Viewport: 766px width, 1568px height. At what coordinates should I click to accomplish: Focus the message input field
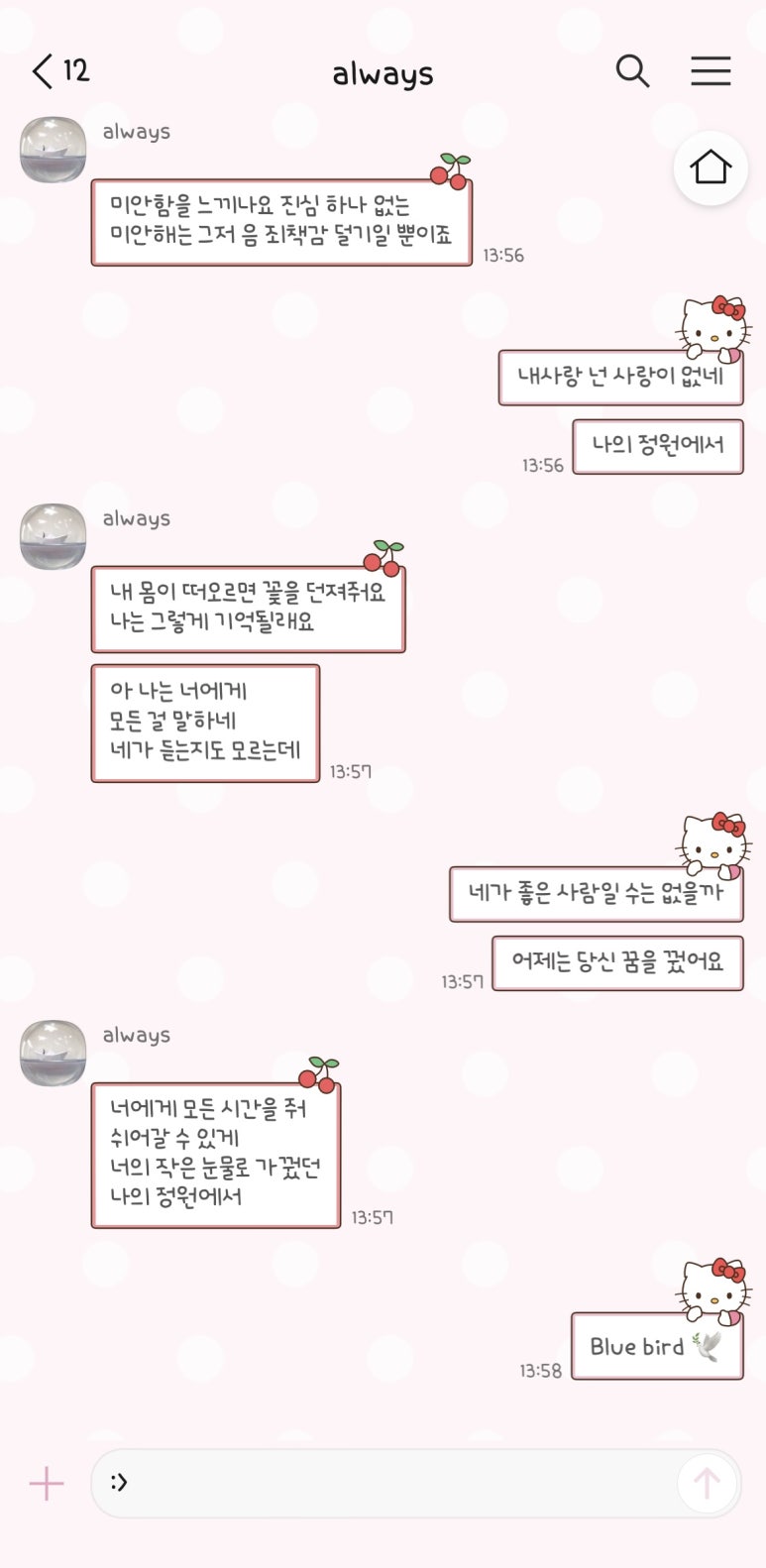(386, 1483)
